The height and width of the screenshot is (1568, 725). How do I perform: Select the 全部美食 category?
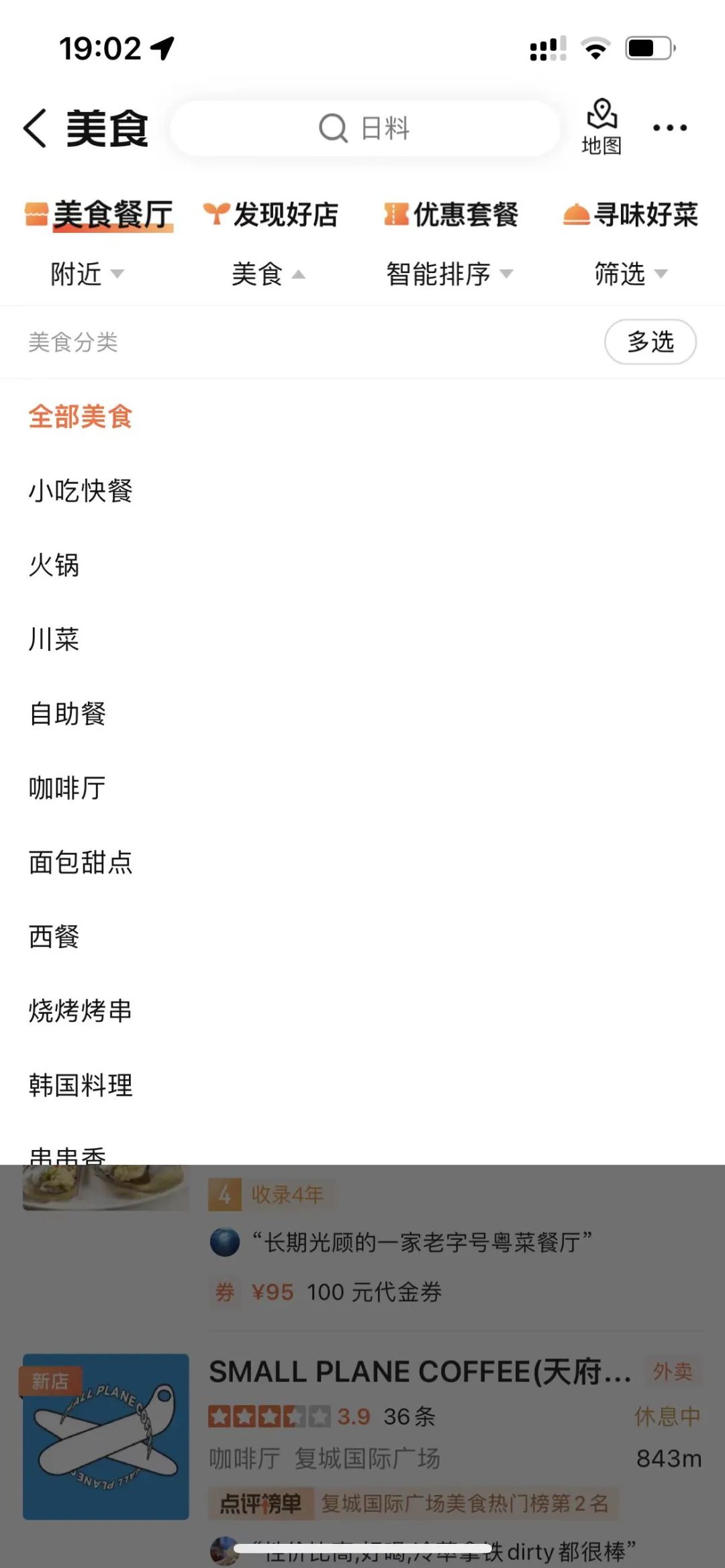click(81, 417)
